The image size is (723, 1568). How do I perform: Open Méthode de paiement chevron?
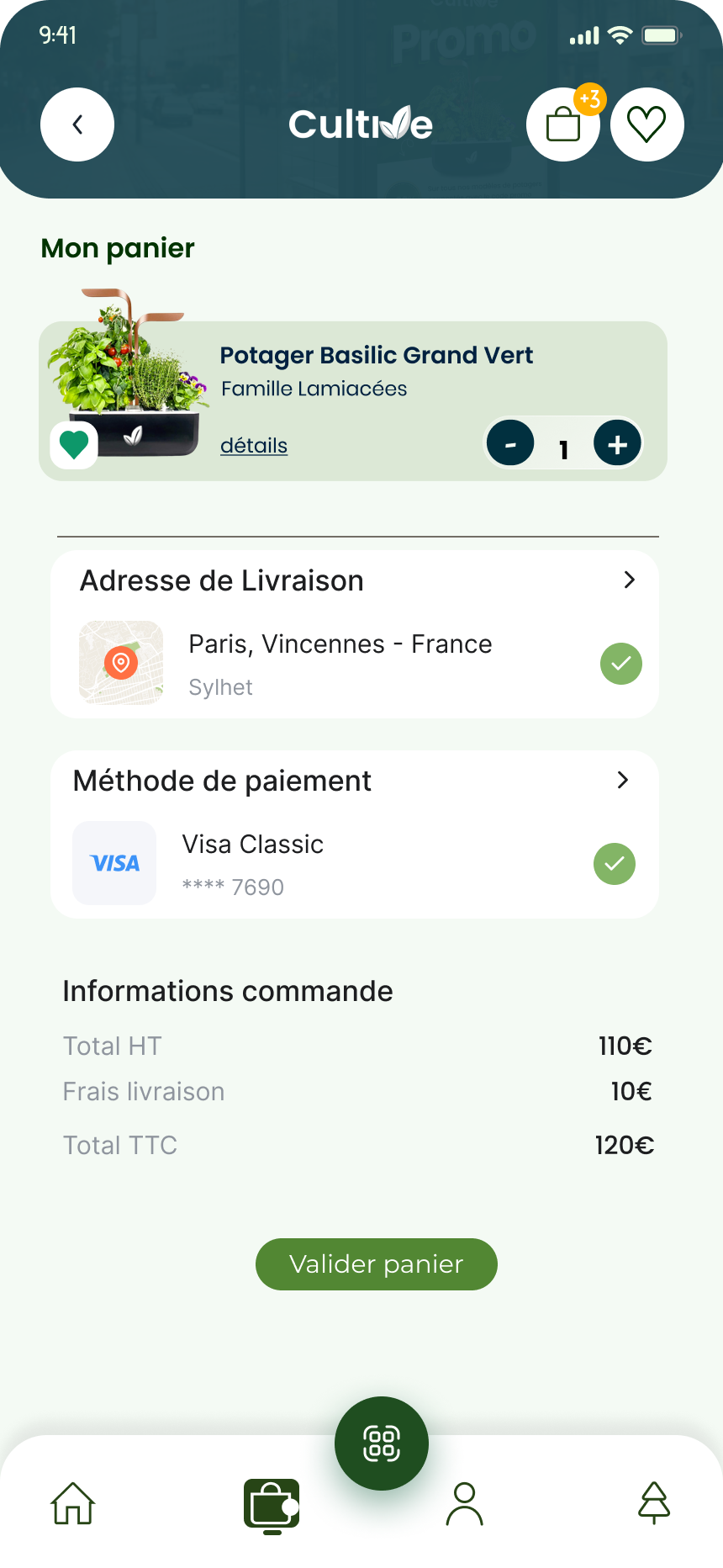(x=622, y=780)
